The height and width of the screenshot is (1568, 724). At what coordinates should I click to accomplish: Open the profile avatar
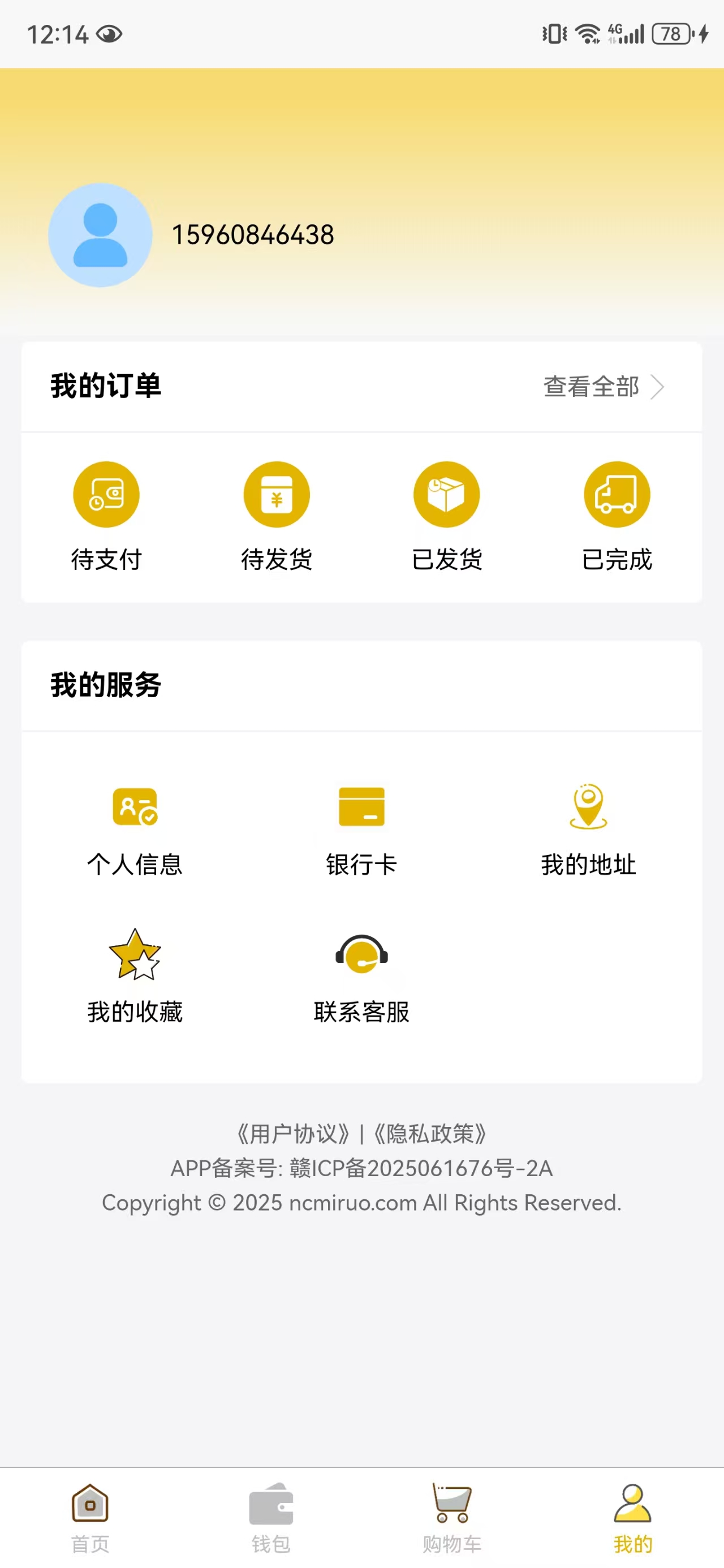(x=101, y=235)
